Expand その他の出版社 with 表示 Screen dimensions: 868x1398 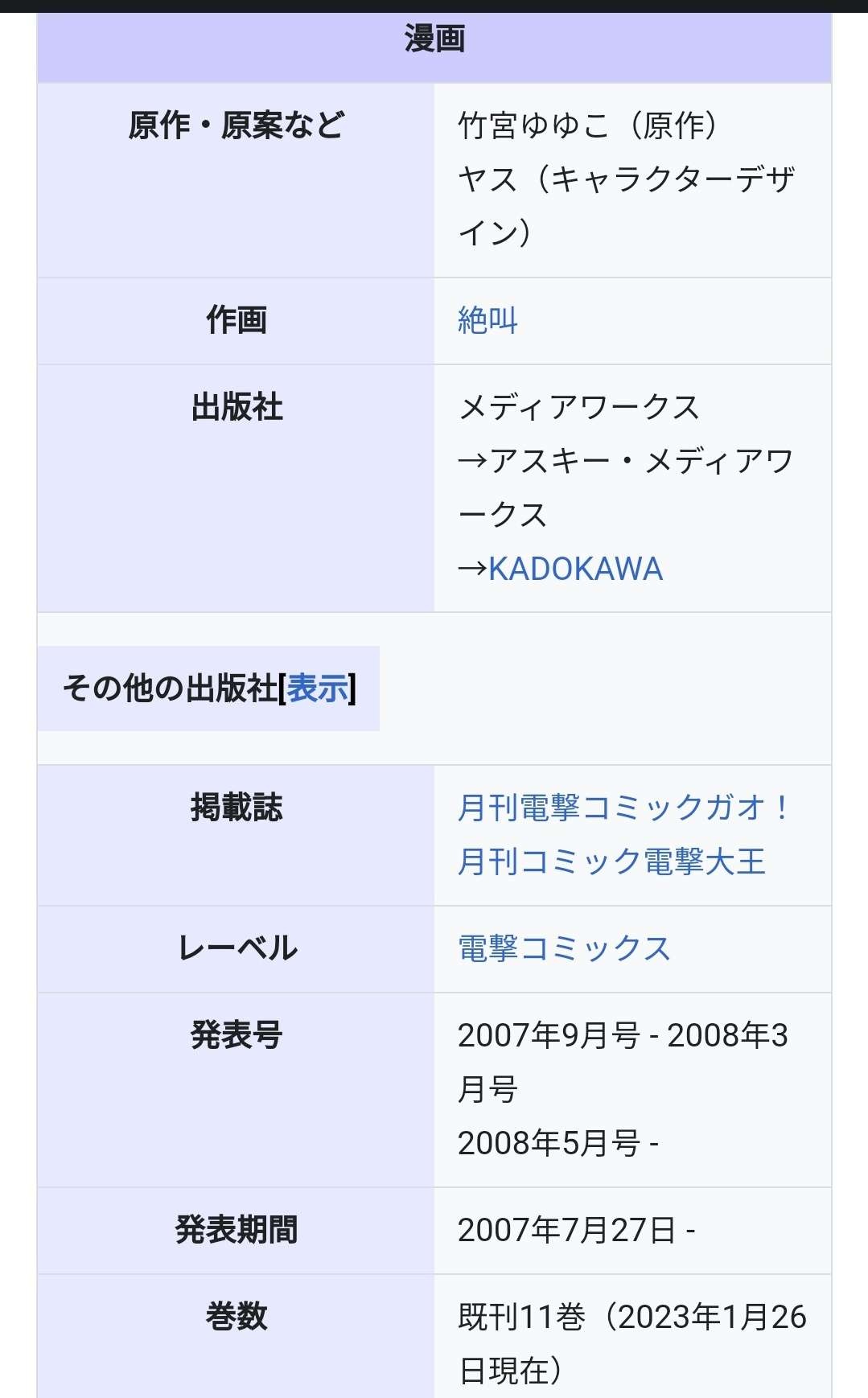click(319, 689)
